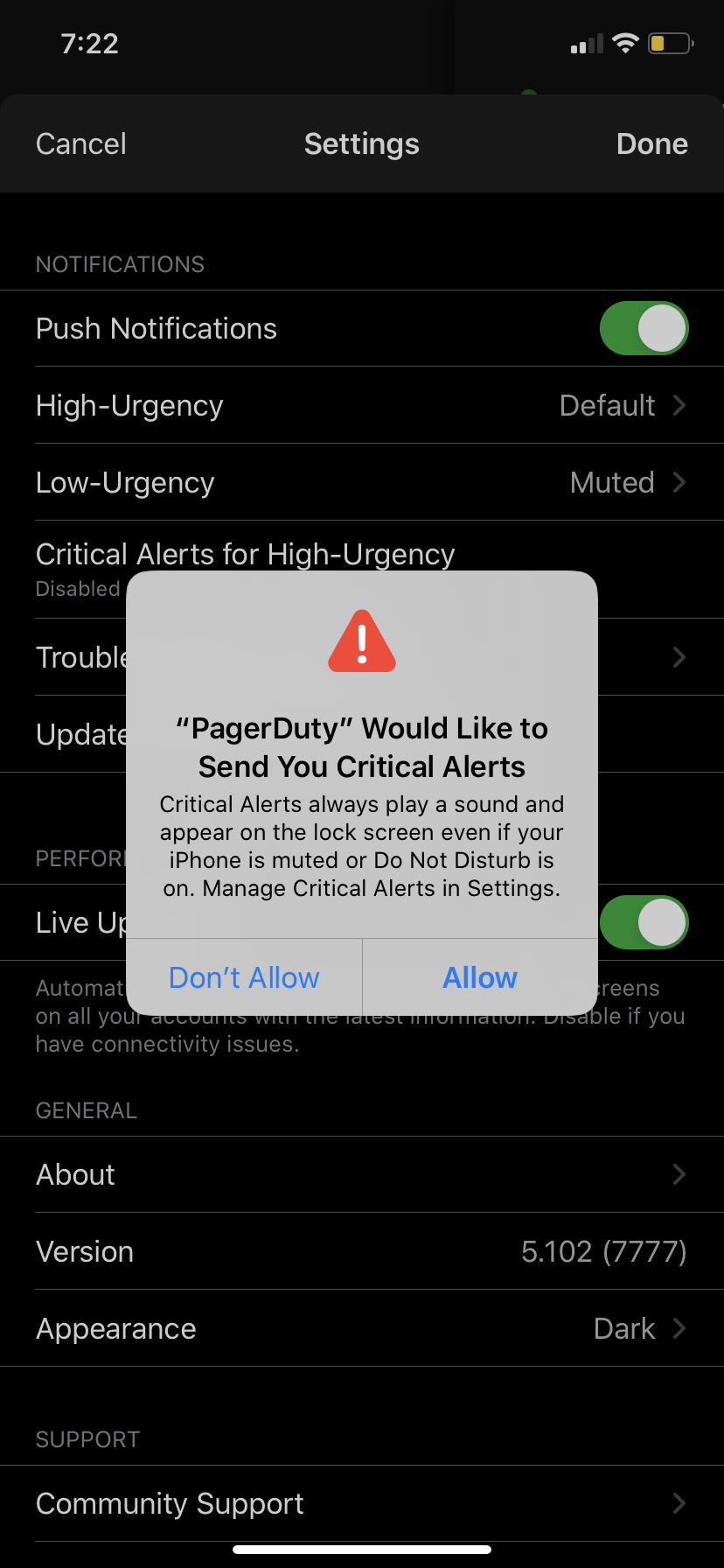Viewport: 724px width, 1568px height.
Task: Open the About page
Action: point(361,1174)
